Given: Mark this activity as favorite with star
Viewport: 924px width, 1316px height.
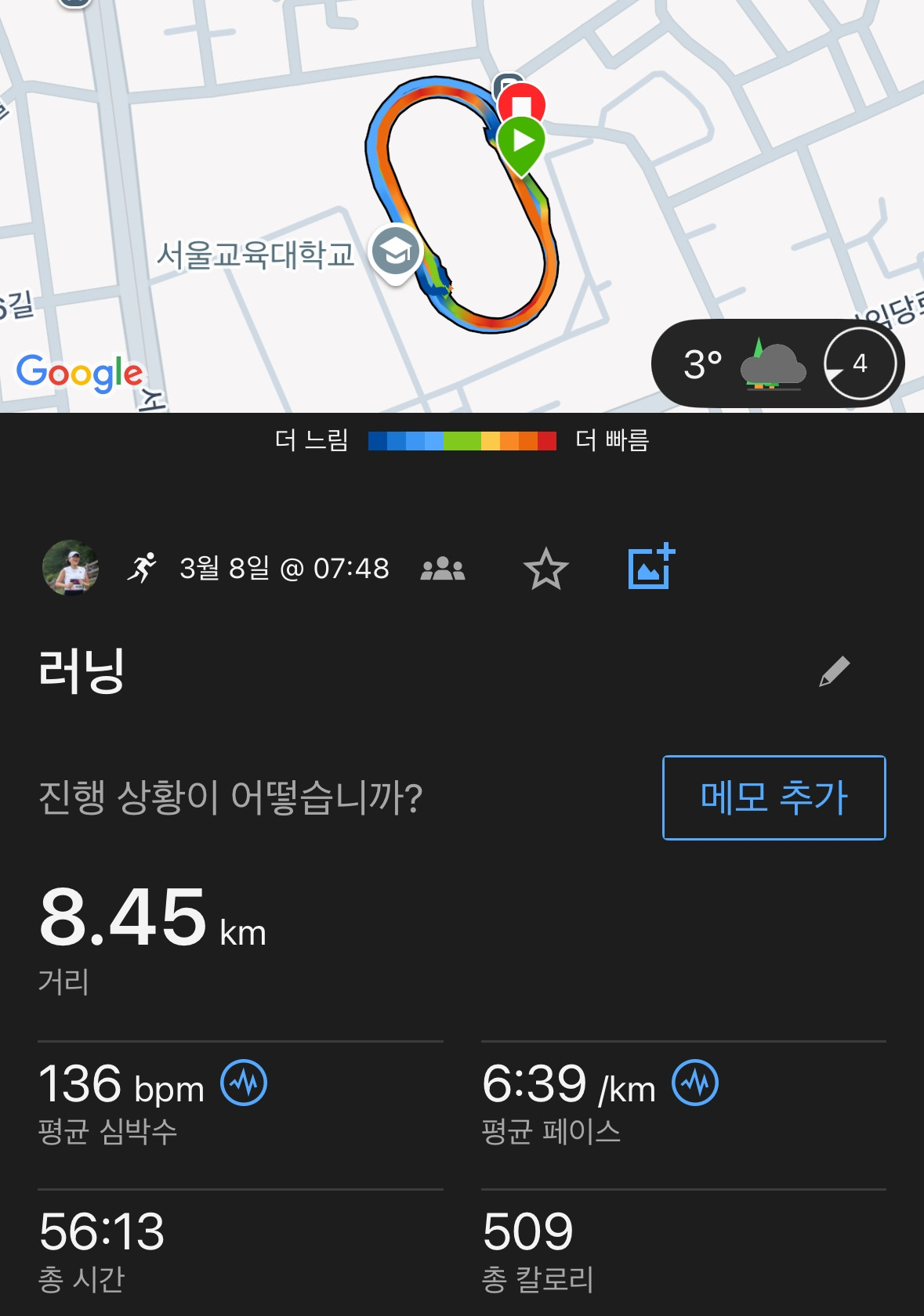Looking at the screenshot, I should pyautogui.click(x=545, y=569).
